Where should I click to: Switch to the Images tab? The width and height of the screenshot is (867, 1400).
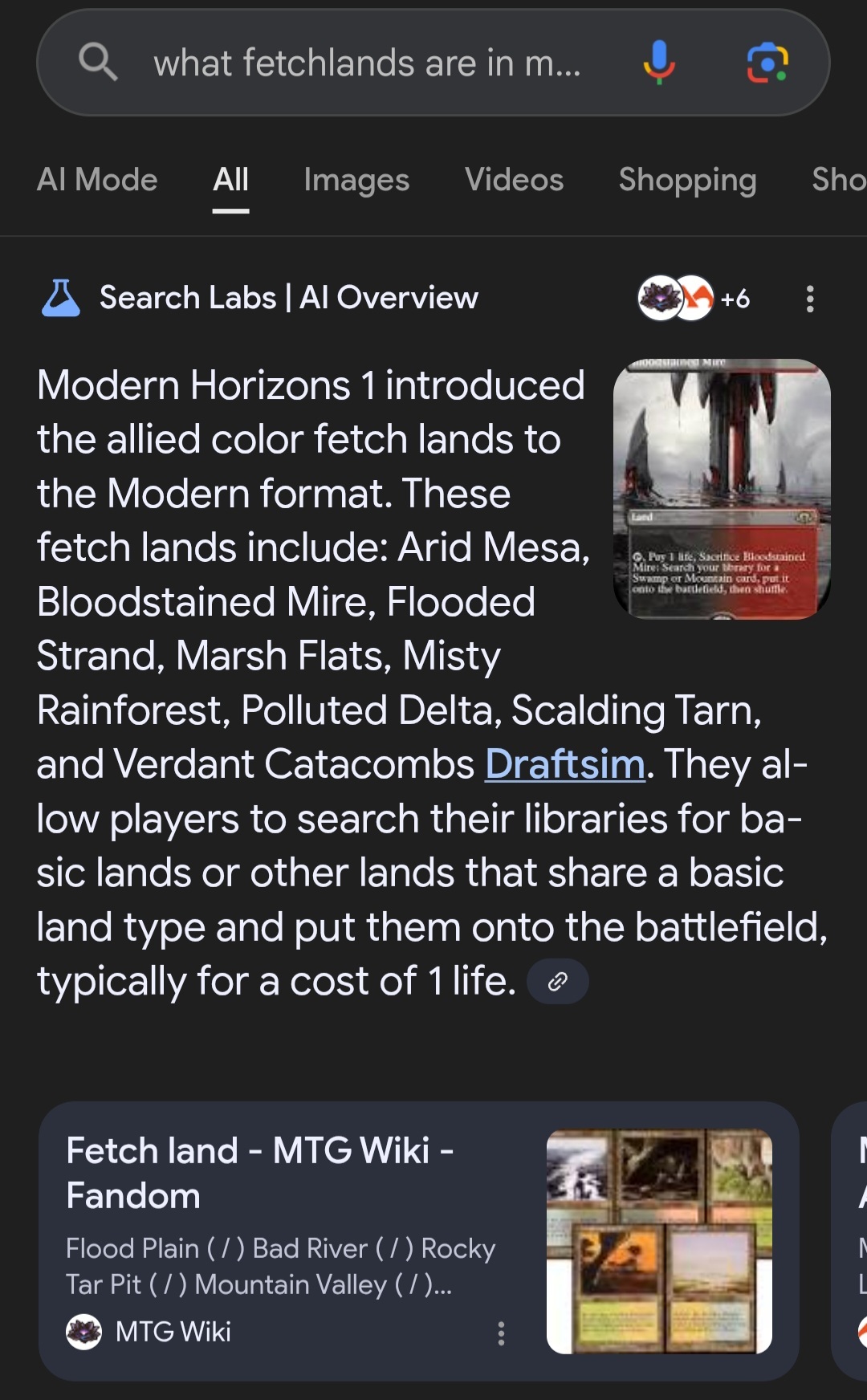[x=356, y=180]
